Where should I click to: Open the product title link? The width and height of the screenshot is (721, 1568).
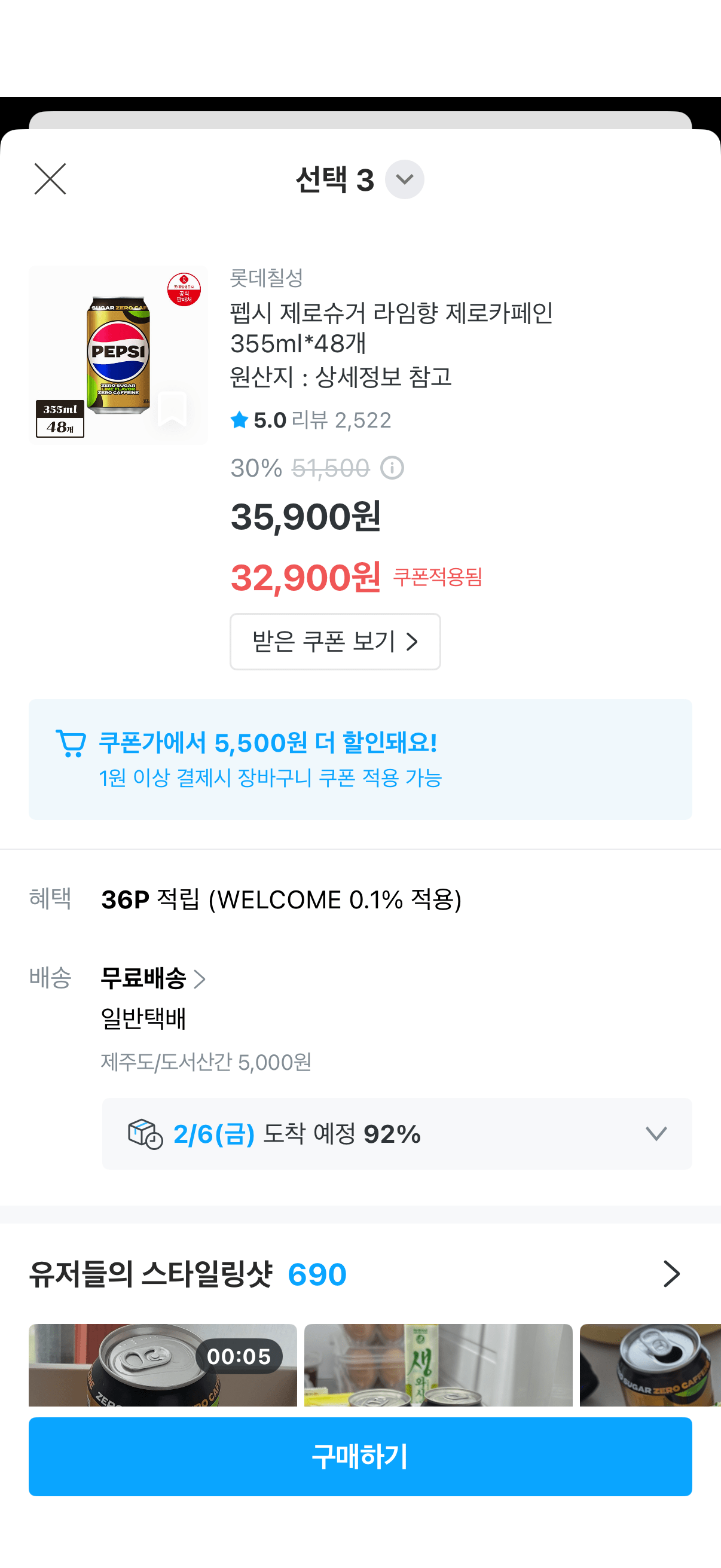coord(396,332)
